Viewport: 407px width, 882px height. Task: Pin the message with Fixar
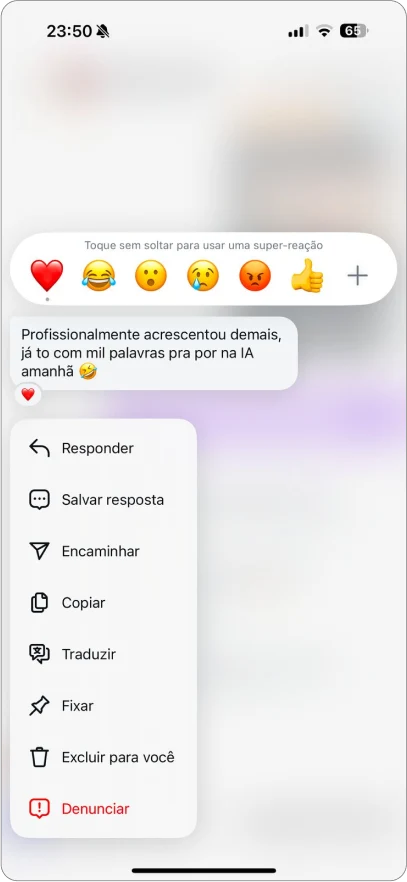pos(103,705)
